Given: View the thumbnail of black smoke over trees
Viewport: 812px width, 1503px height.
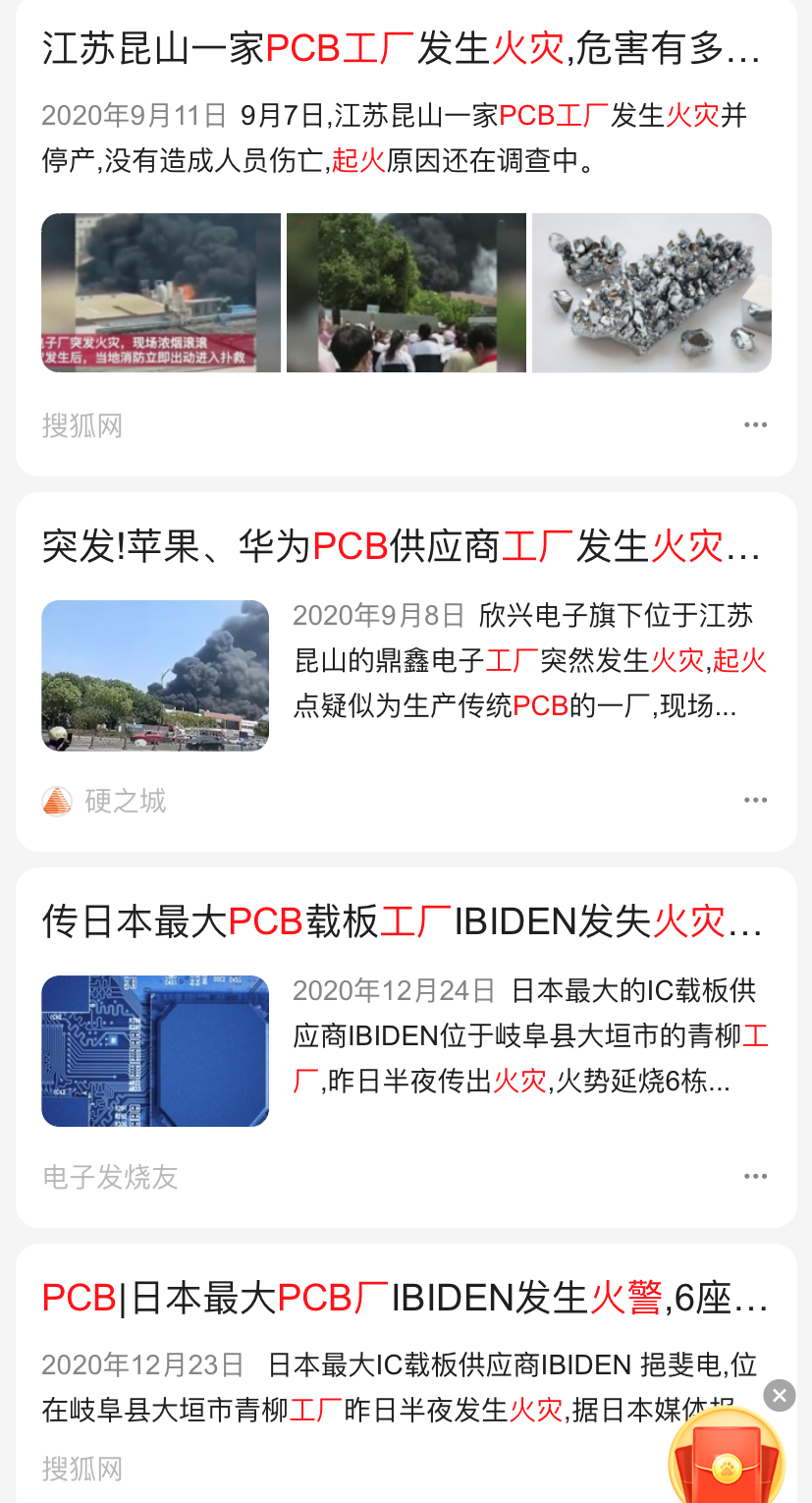Looking at the screenshot, I should [x=155, y=676].
